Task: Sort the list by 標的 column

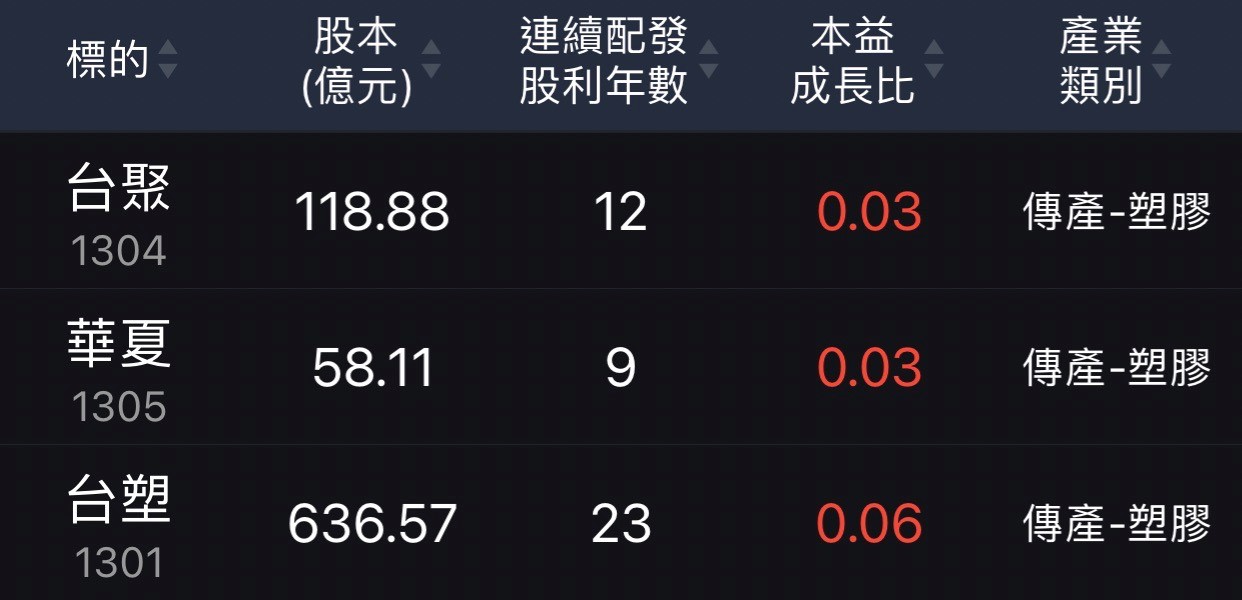Action: pyautogui.click(x=120, y=60)
